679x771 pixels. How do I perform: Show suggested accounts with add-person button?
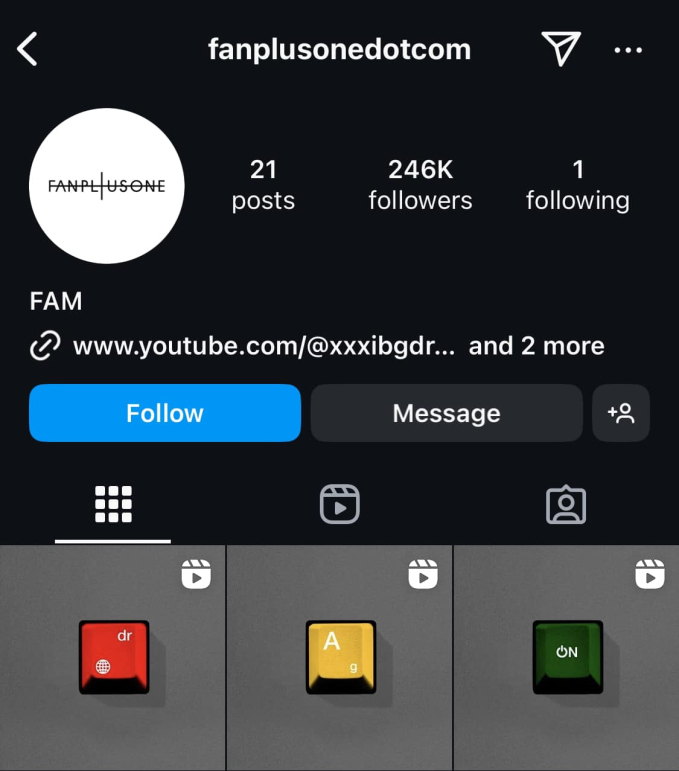[x=621, y=413]
